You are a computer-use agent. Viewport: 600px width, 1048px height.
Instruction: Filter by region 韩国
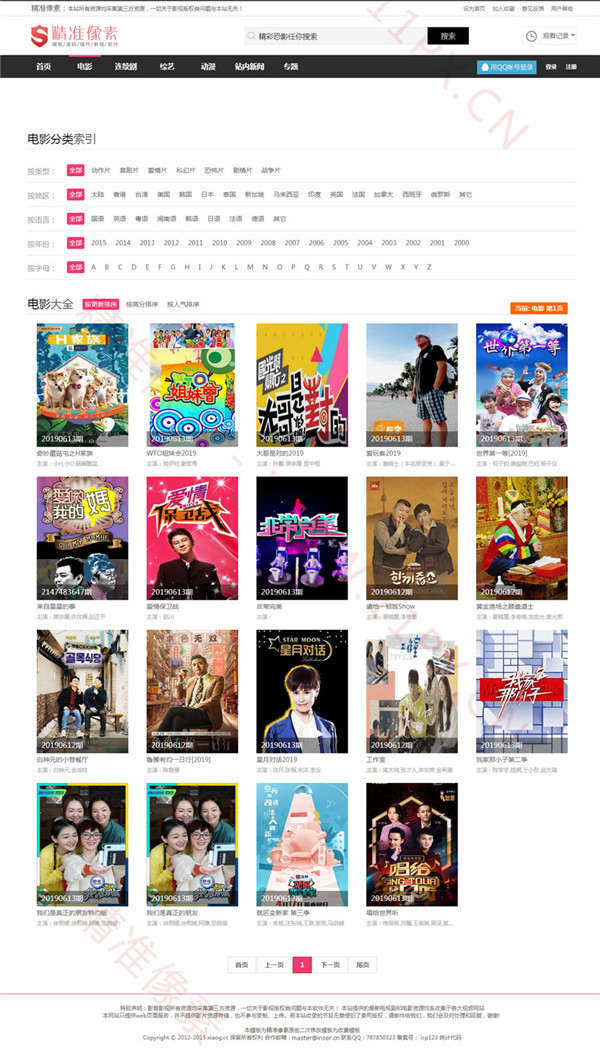pos(185,194)
